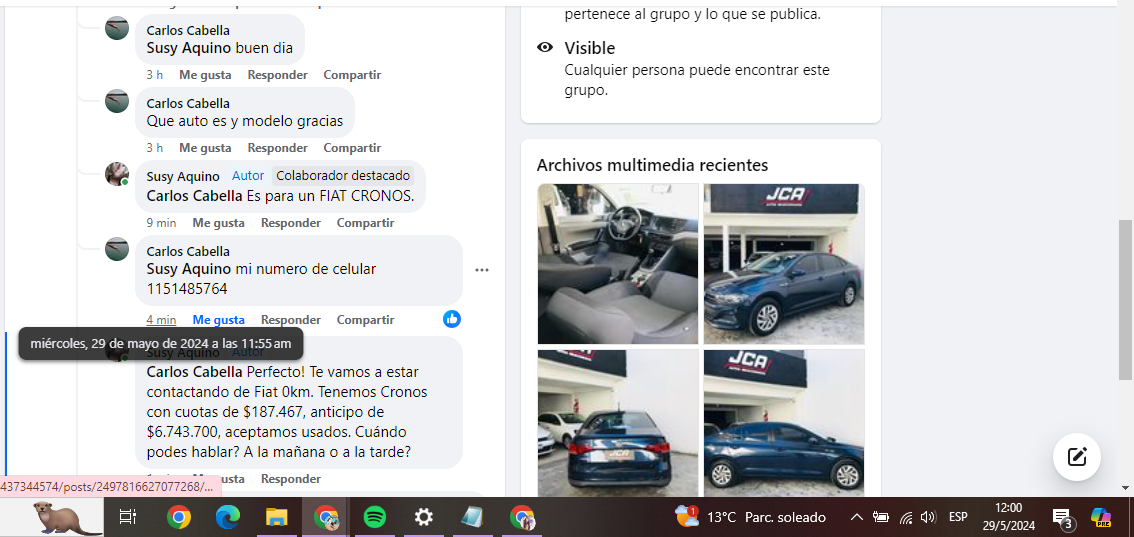Reply to Susy Aquino's FIAT CRONOS comment
Screen dimensions: 1134x537
pyautogui.click(x=291, y=223)
